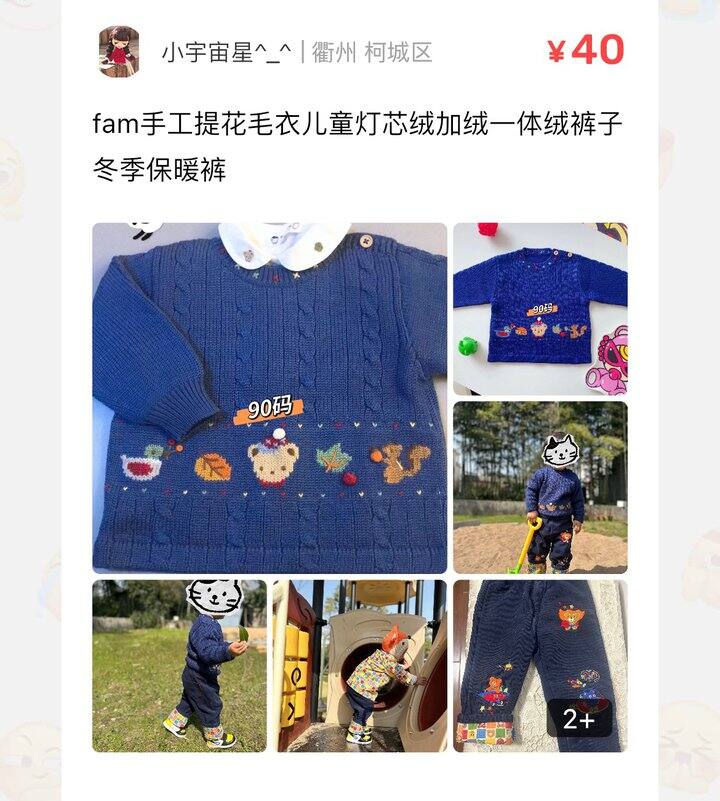Image resolution: width=720 pixels, height=801 pixels.
Task: Open the large blue sweater photo
Action: [x=270, y=397]
